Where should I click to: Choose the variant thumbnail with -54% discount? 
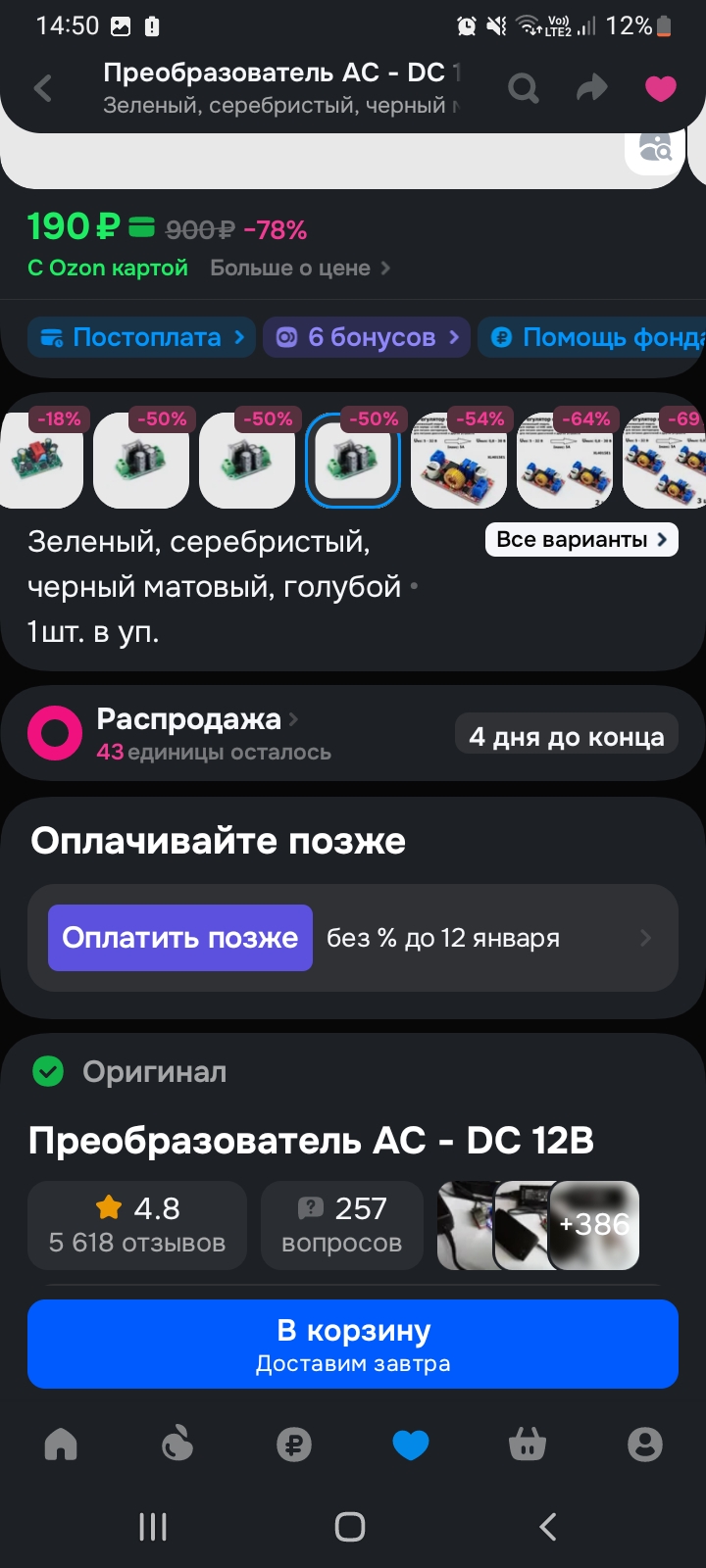459,460
